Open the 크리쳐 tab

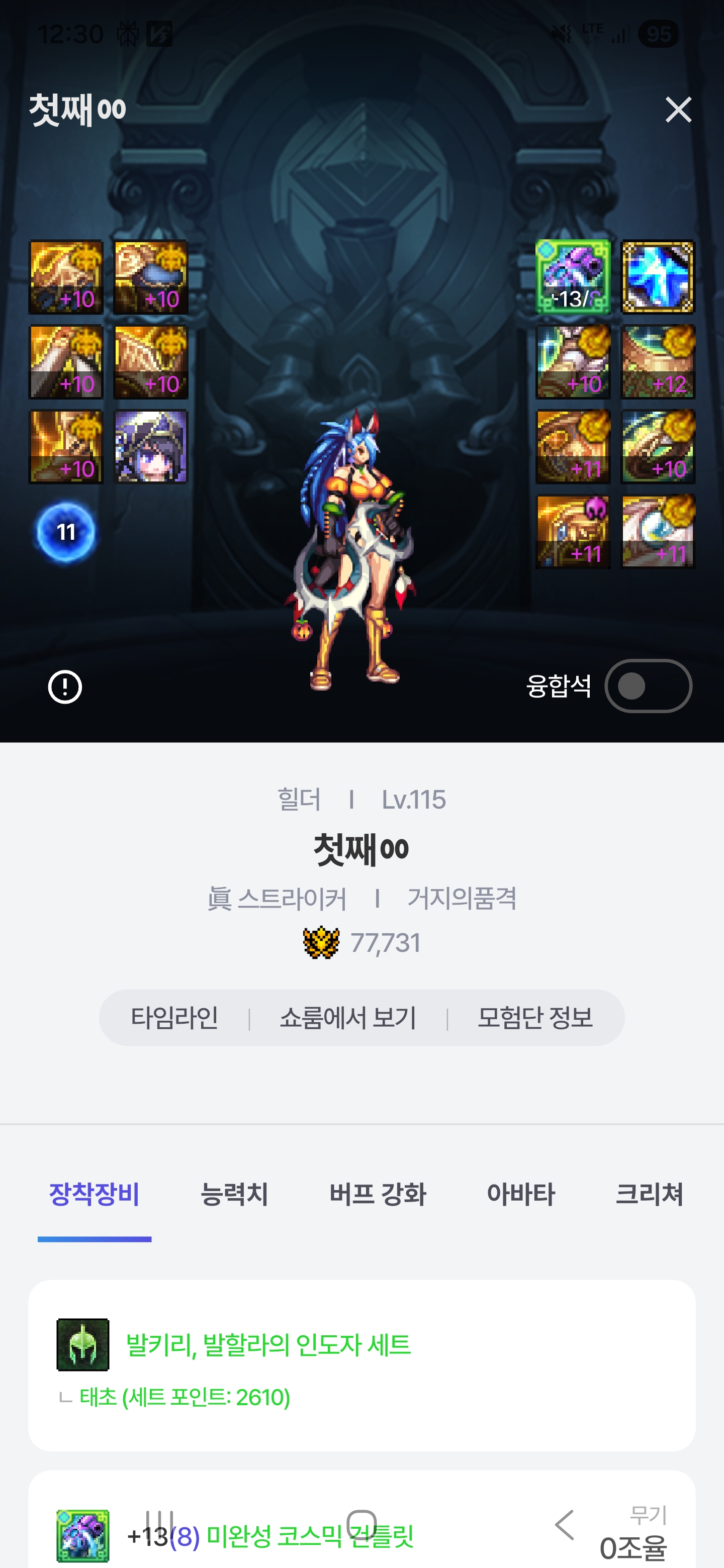click(649, 1194)
